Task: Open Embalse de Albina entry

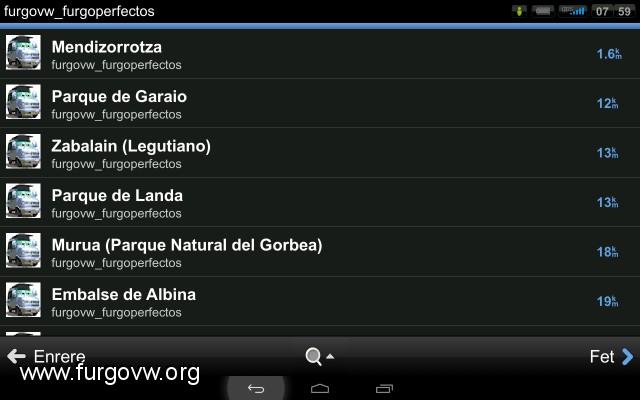Action: 300,301
